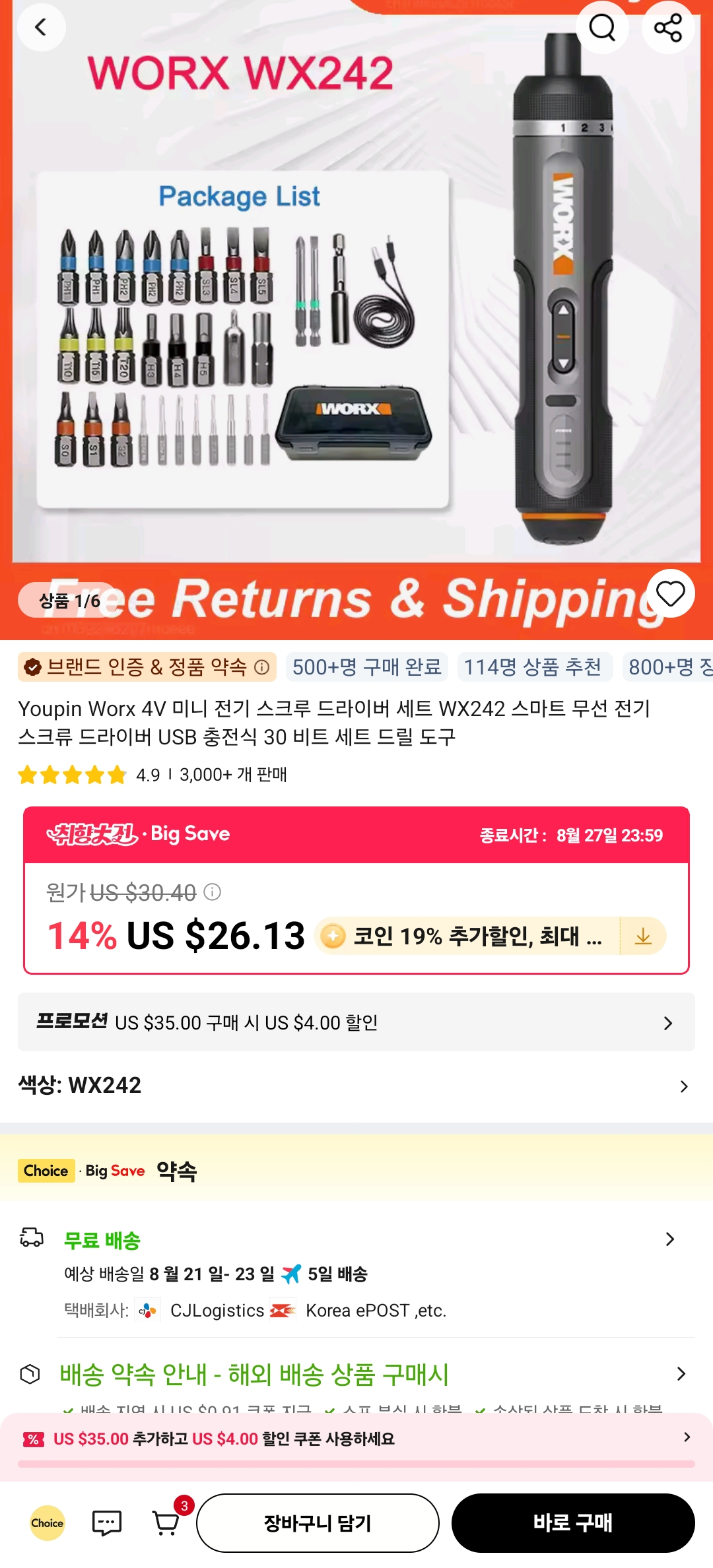Navigate back with the top-left arrow
This screenshot has height=1568, width=713.
[x=42, y=28]
